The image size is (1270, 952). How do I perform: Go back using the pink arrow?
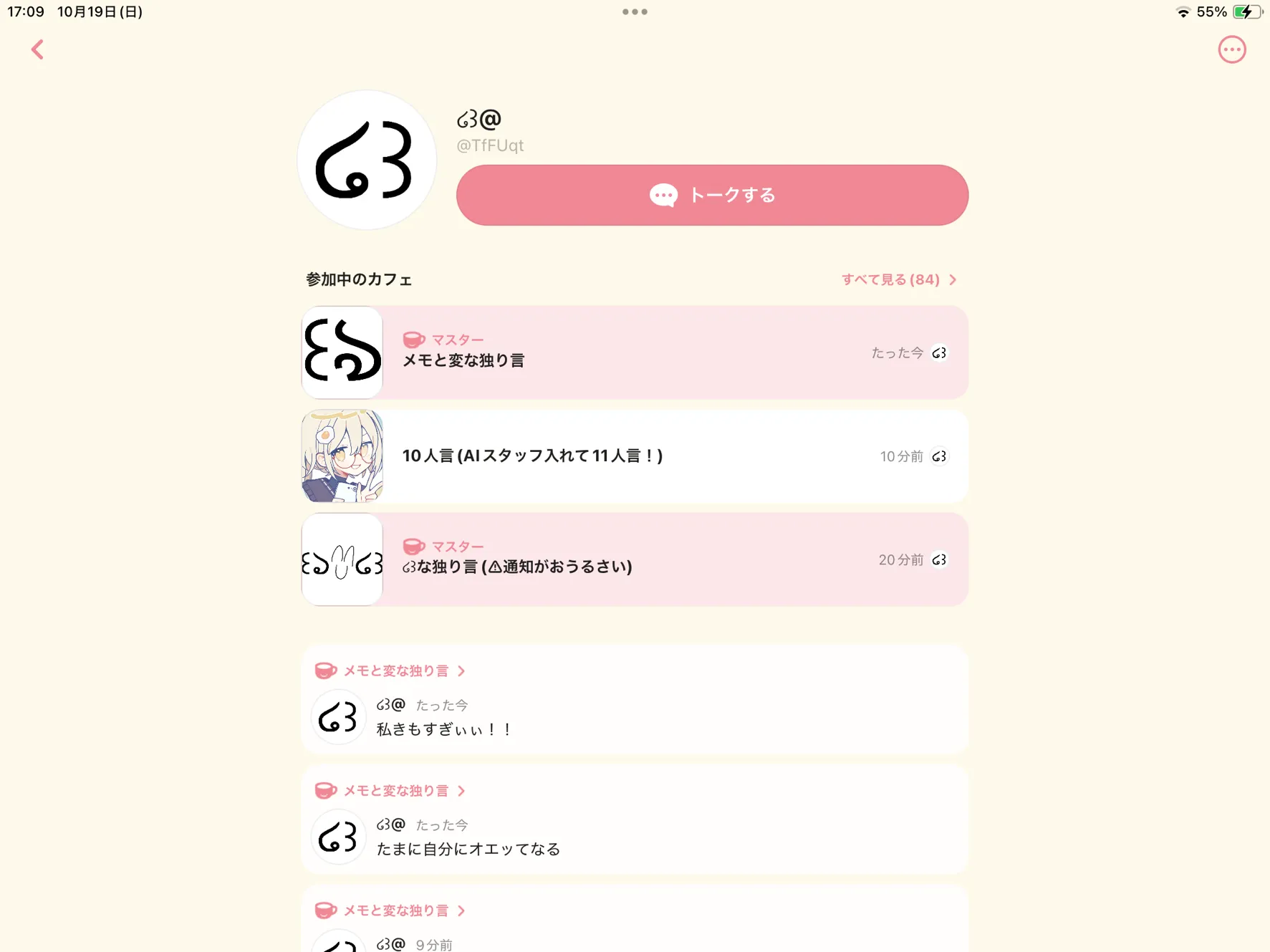point(37,49)
